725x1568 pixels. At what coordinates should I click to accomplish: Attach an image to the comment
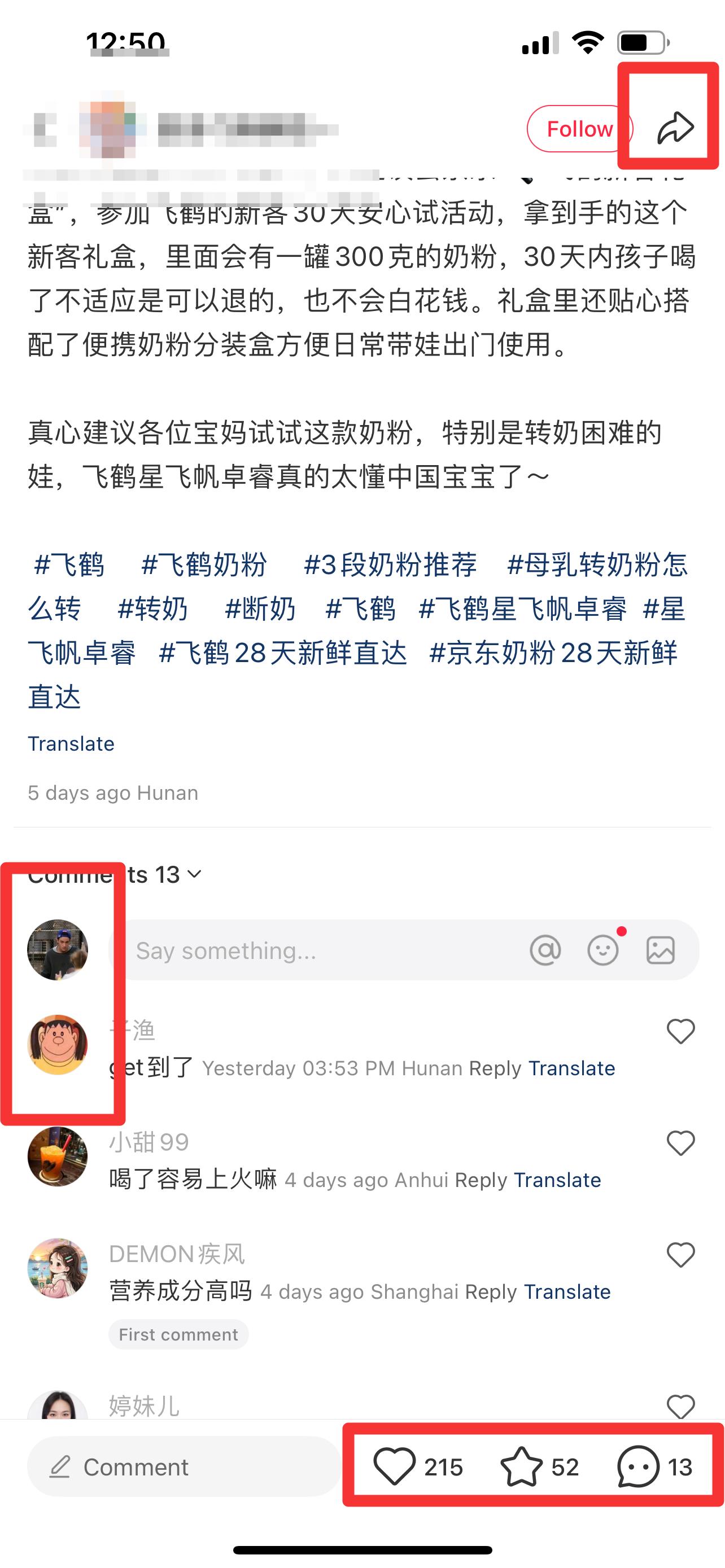click(x=661, y=950)
